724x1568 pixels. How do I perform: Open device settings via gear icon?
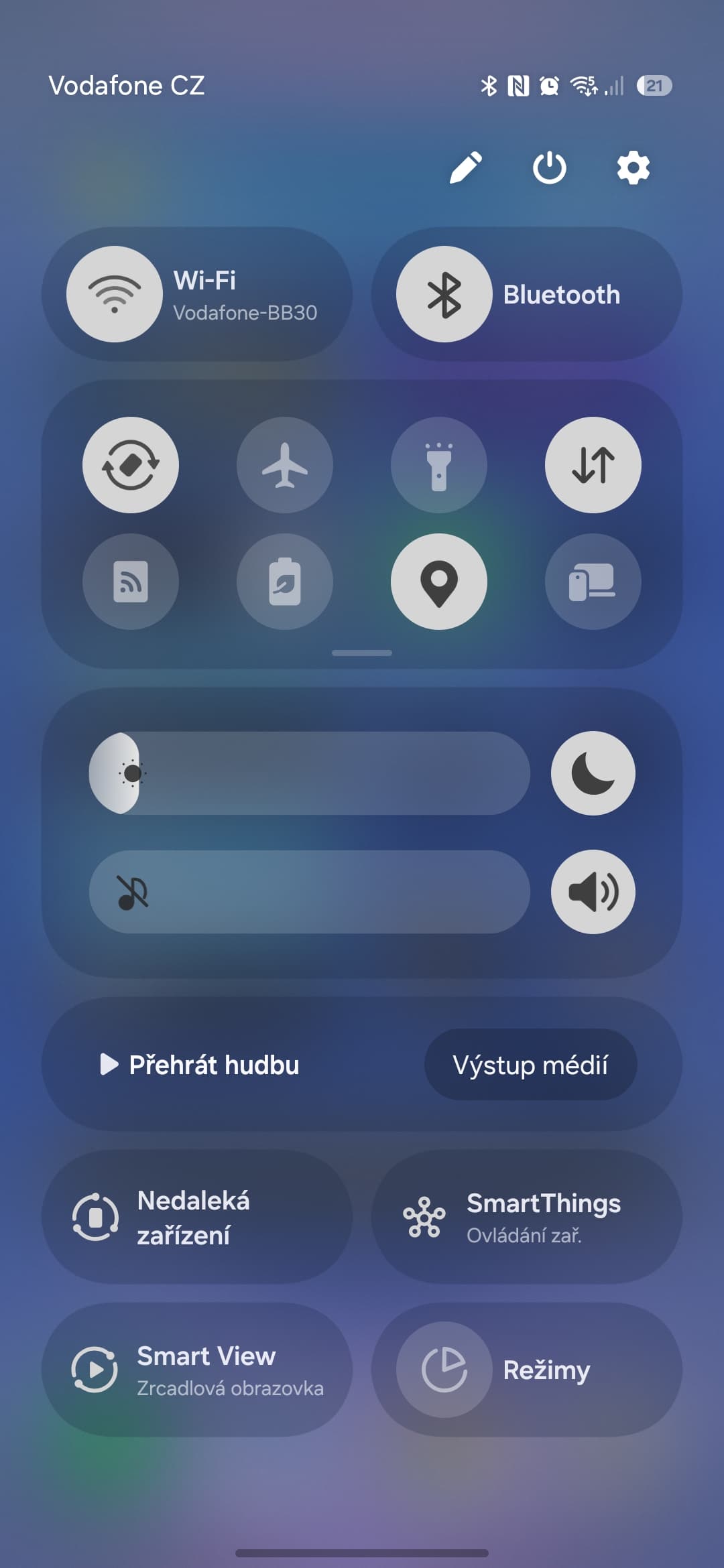point(633,168)
